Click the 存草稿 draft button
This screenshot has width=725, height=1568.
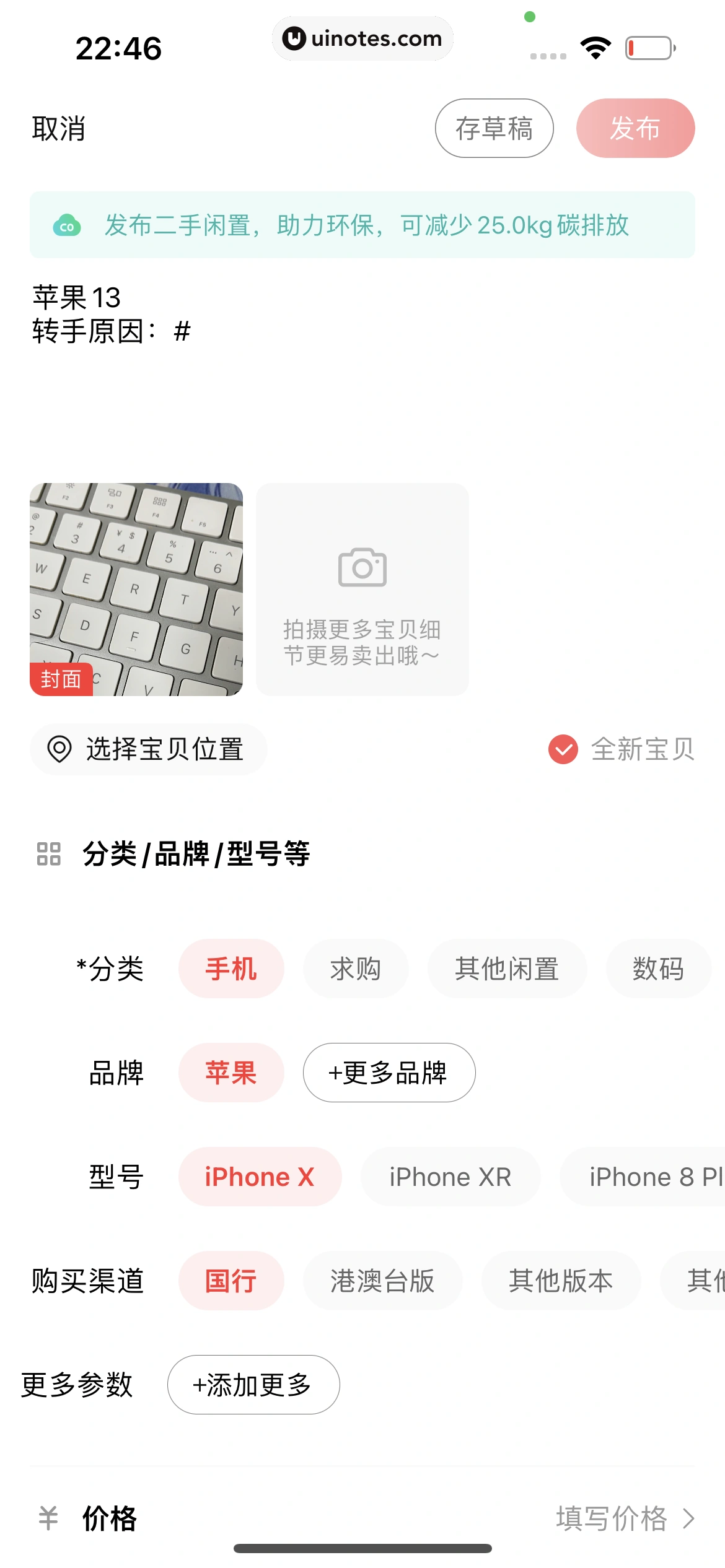tap(494, 128)
